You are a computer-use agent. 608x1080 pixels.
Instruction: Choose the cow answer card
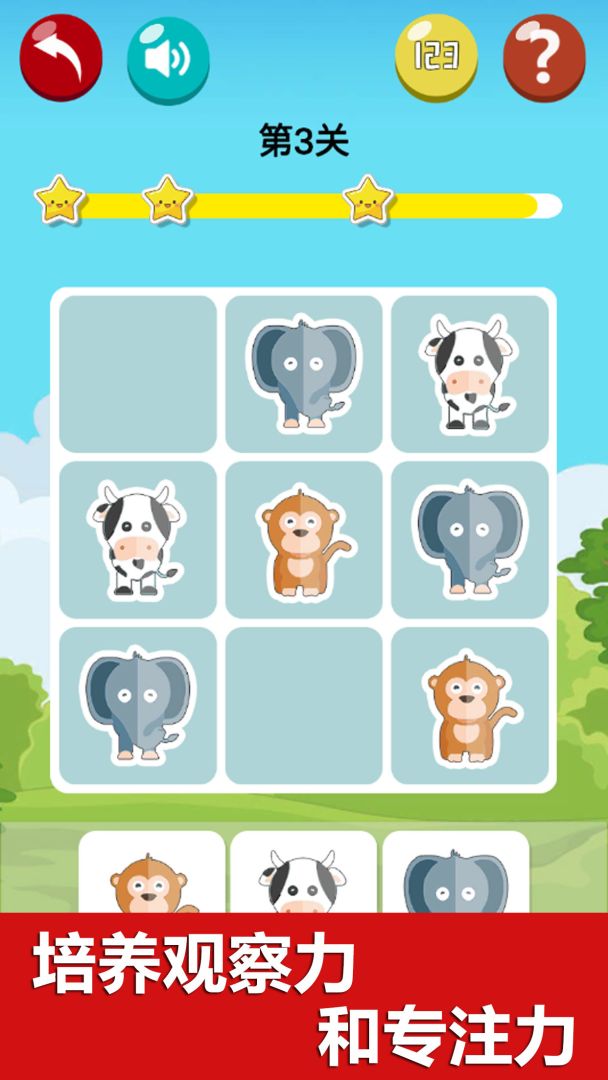click(303, 873)
